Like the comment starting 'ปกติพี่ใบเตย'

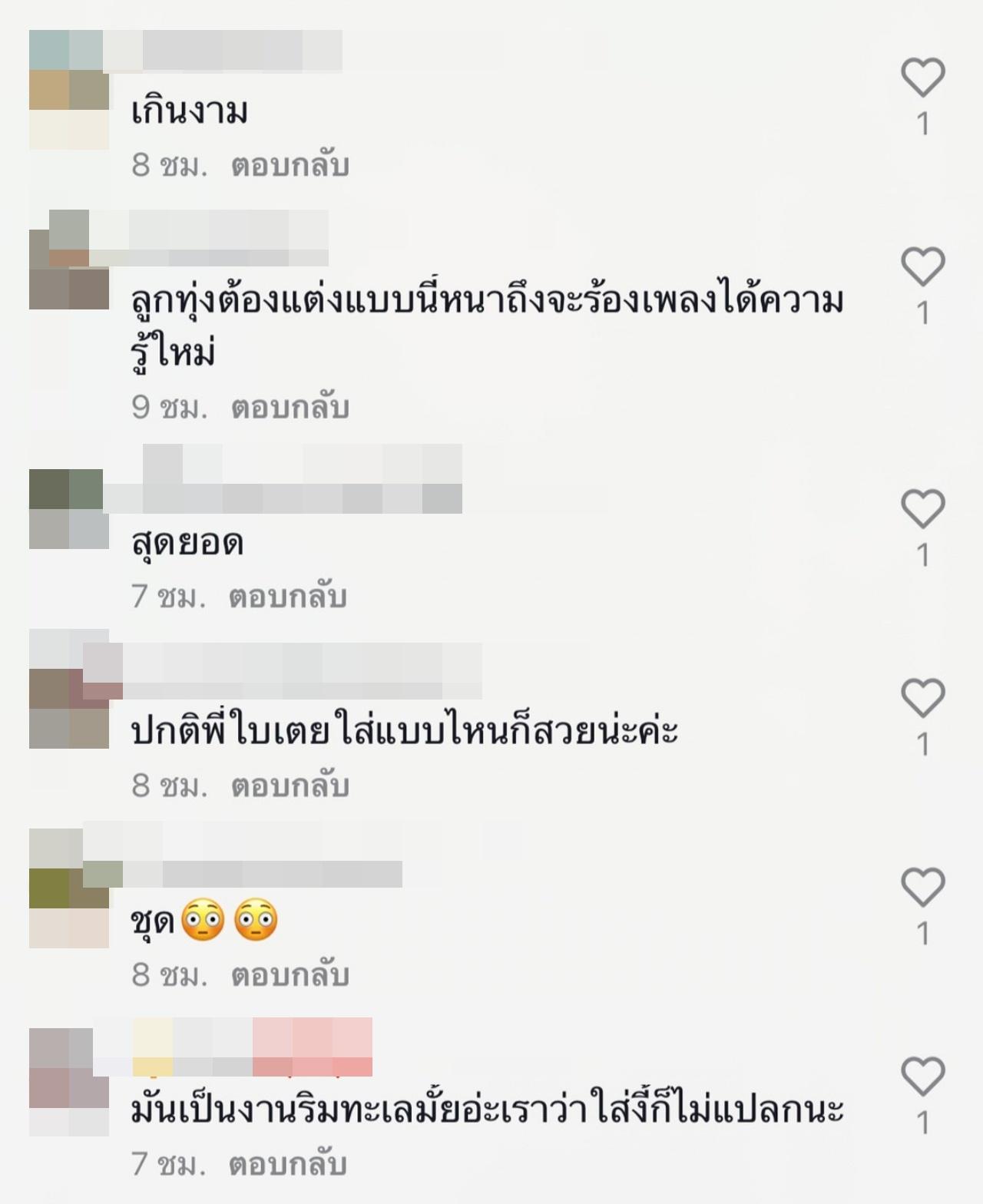(x=922, y=698)
